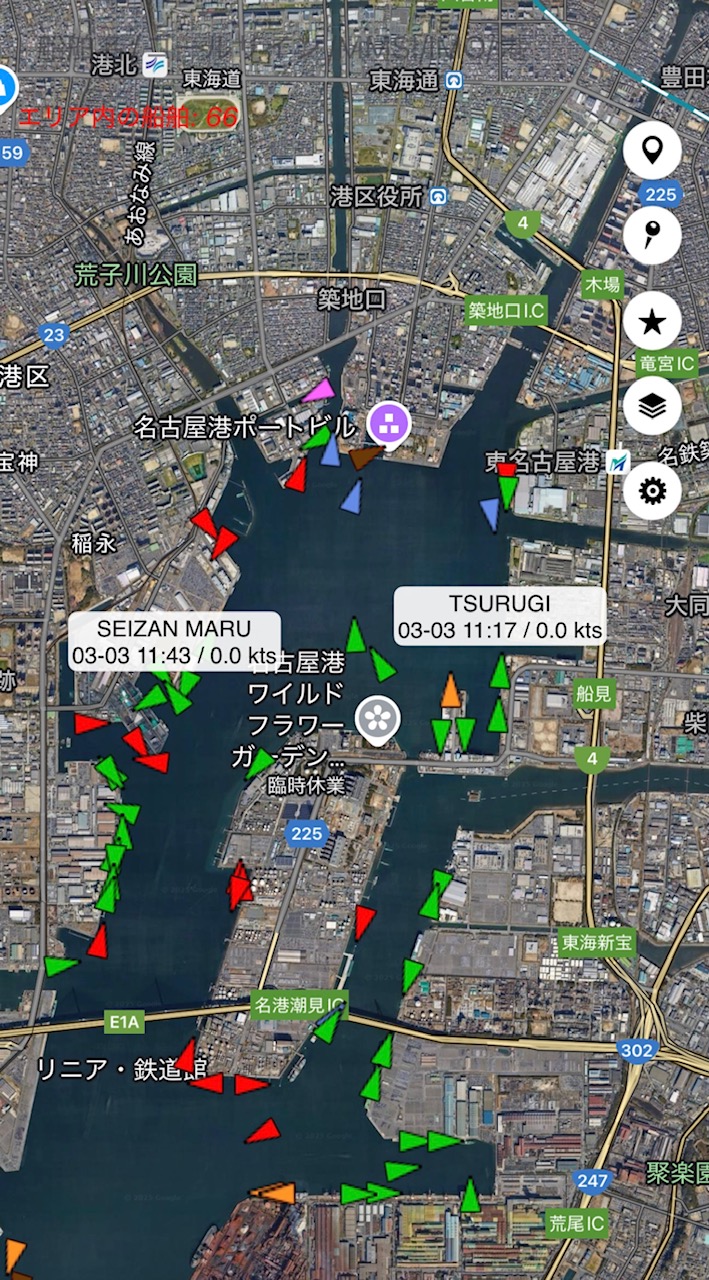
Task: Open the star favorites button
Action: (652, 322)
